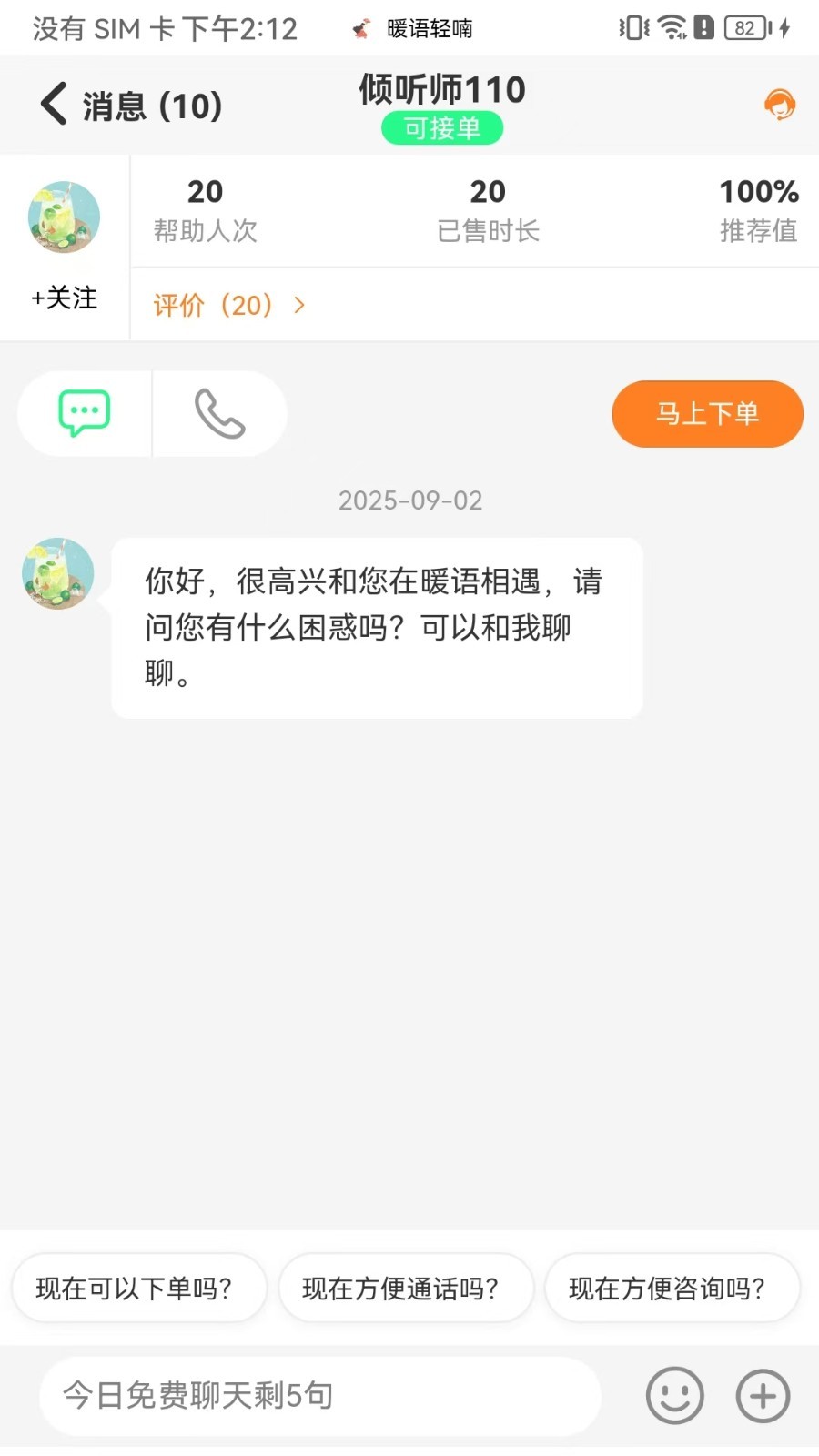Follow 倾听师110 with +关注
Image resolution: width=819 pixels, height=1456 pixels.
(x=64, y=298)
